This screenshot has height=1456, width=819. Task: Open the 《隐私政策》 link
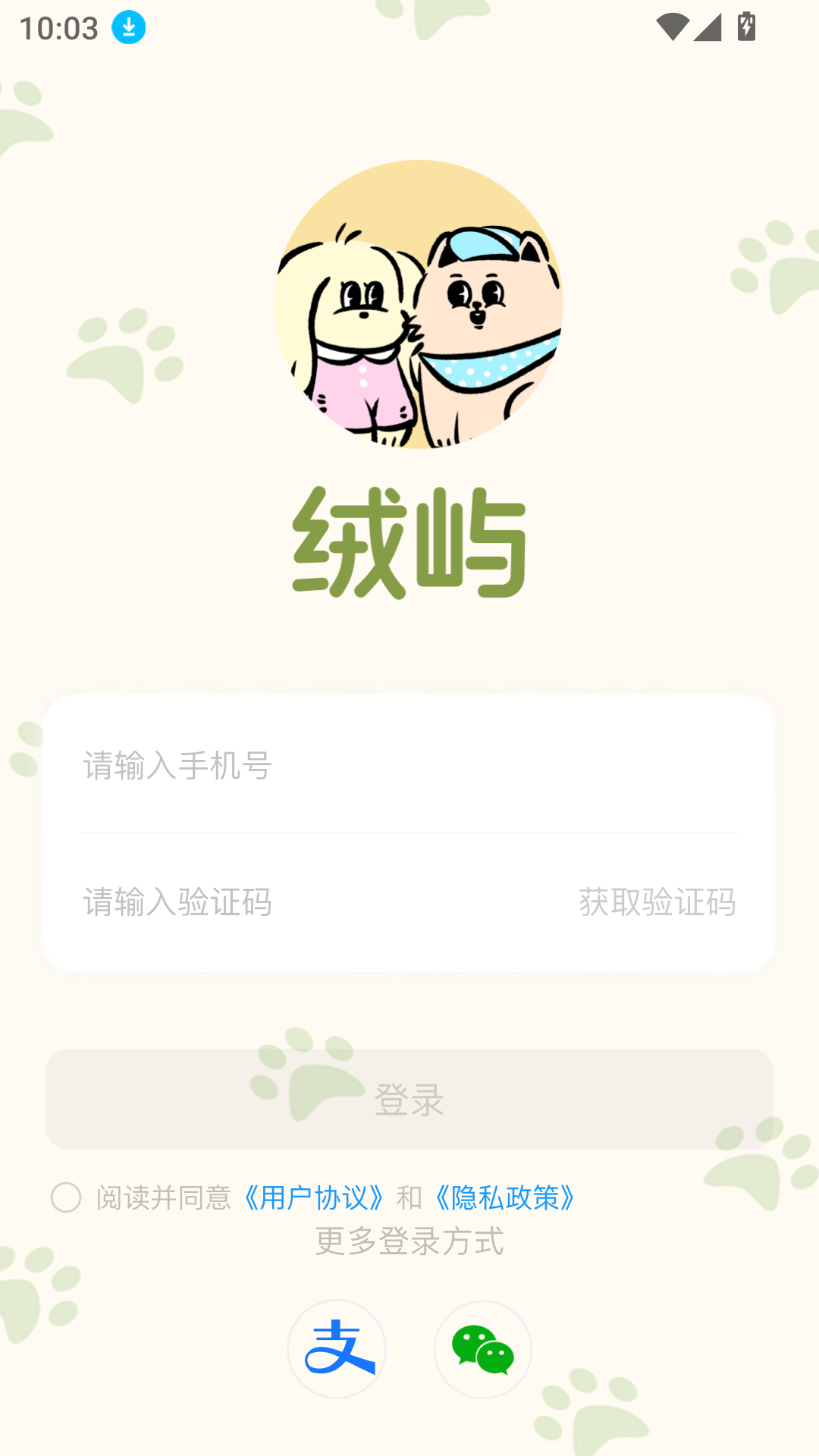(x=506, y=1198)
